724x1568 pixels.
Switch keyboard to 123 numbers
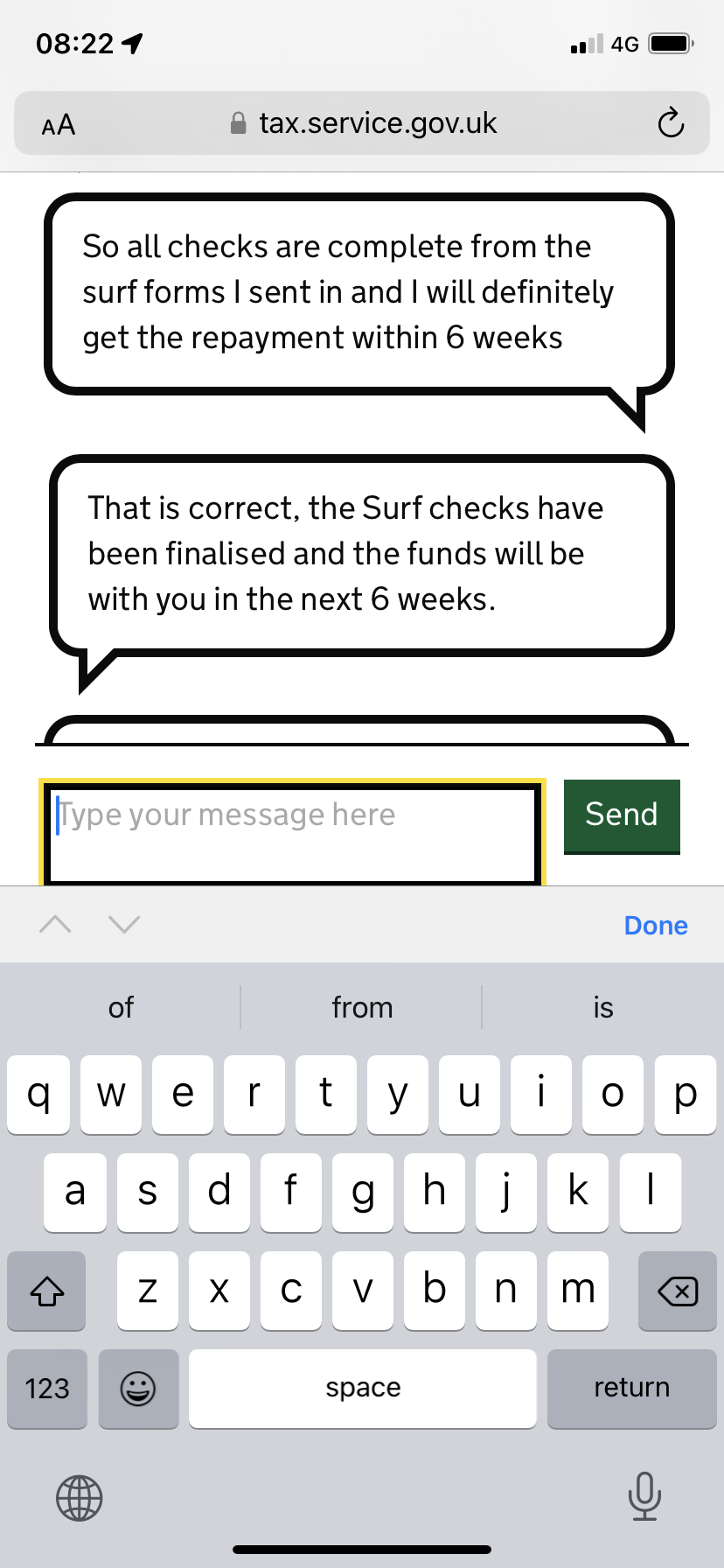click(47, 1388)
